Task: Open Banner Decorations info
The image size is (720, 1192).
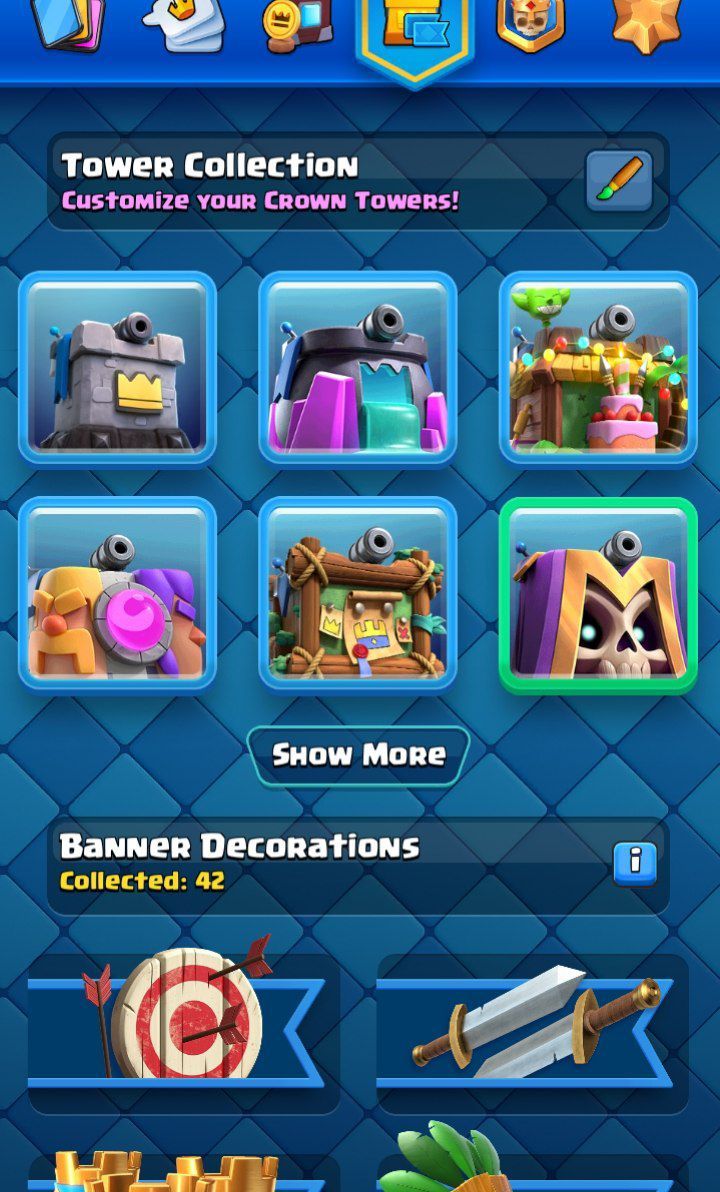Action: coord(634,863)
